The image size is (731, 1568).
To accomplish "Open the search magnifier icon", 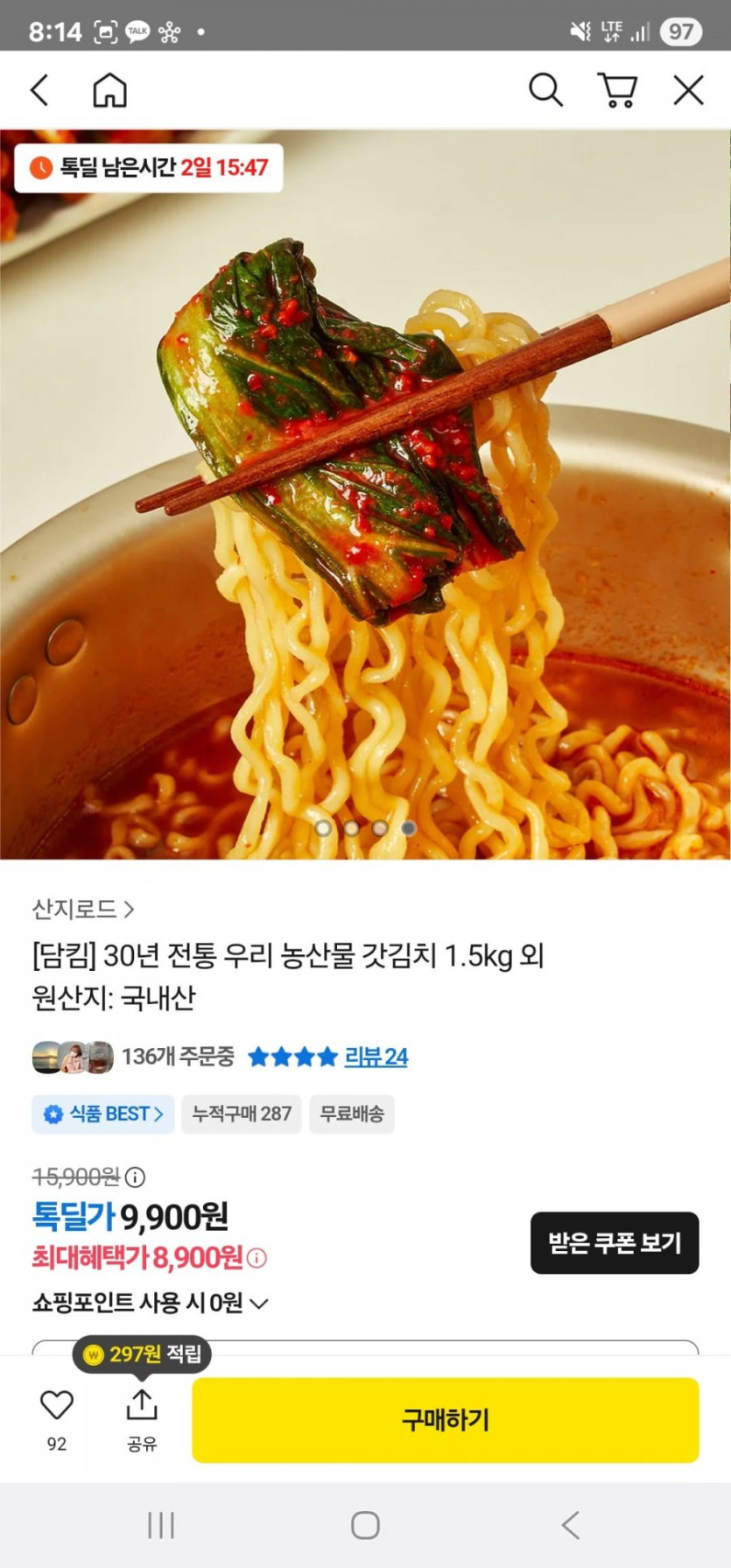I will tap(545, 90).
